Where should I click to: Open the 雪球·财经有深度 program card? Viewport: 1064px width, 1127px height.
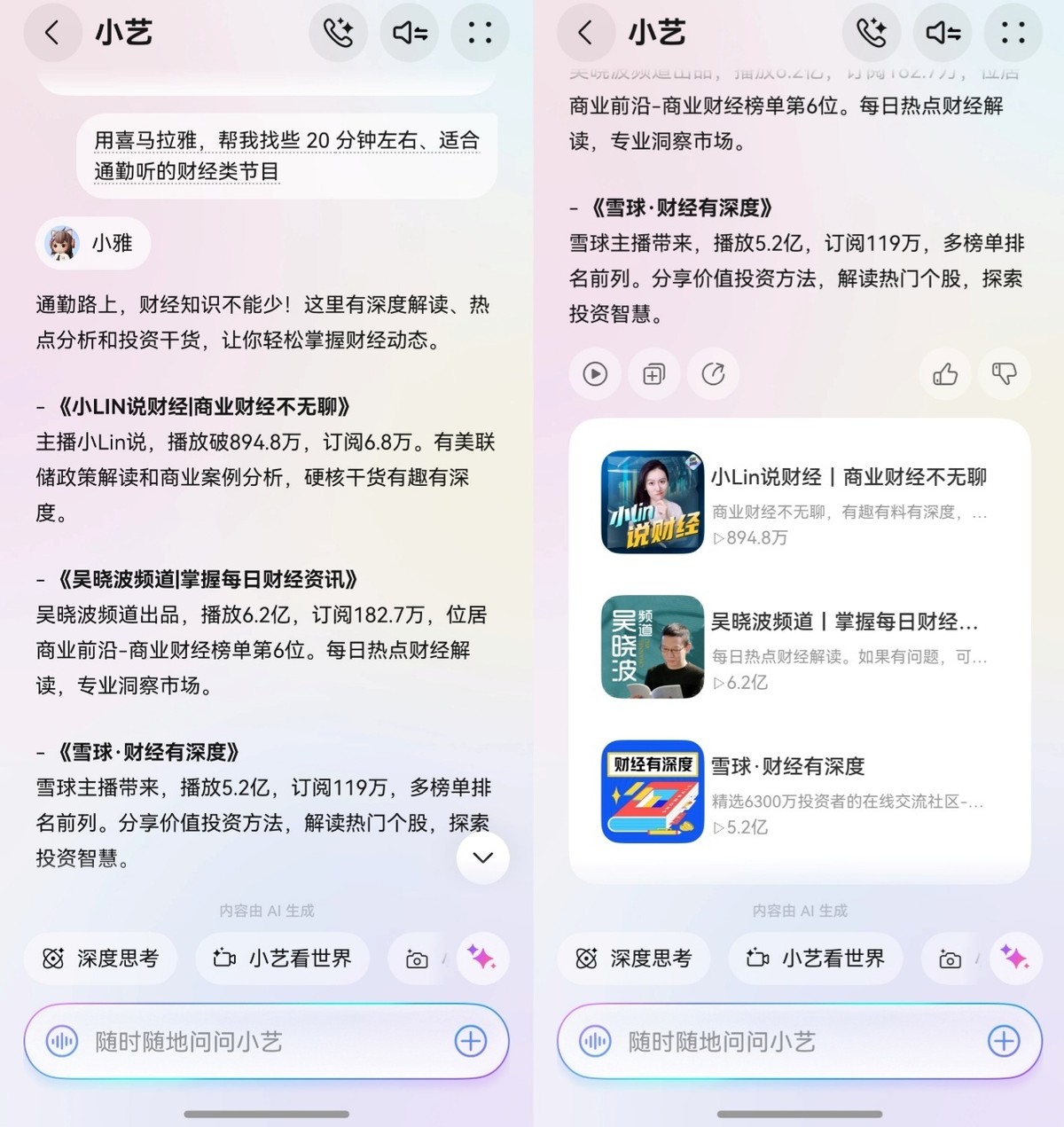pos(798,792)
